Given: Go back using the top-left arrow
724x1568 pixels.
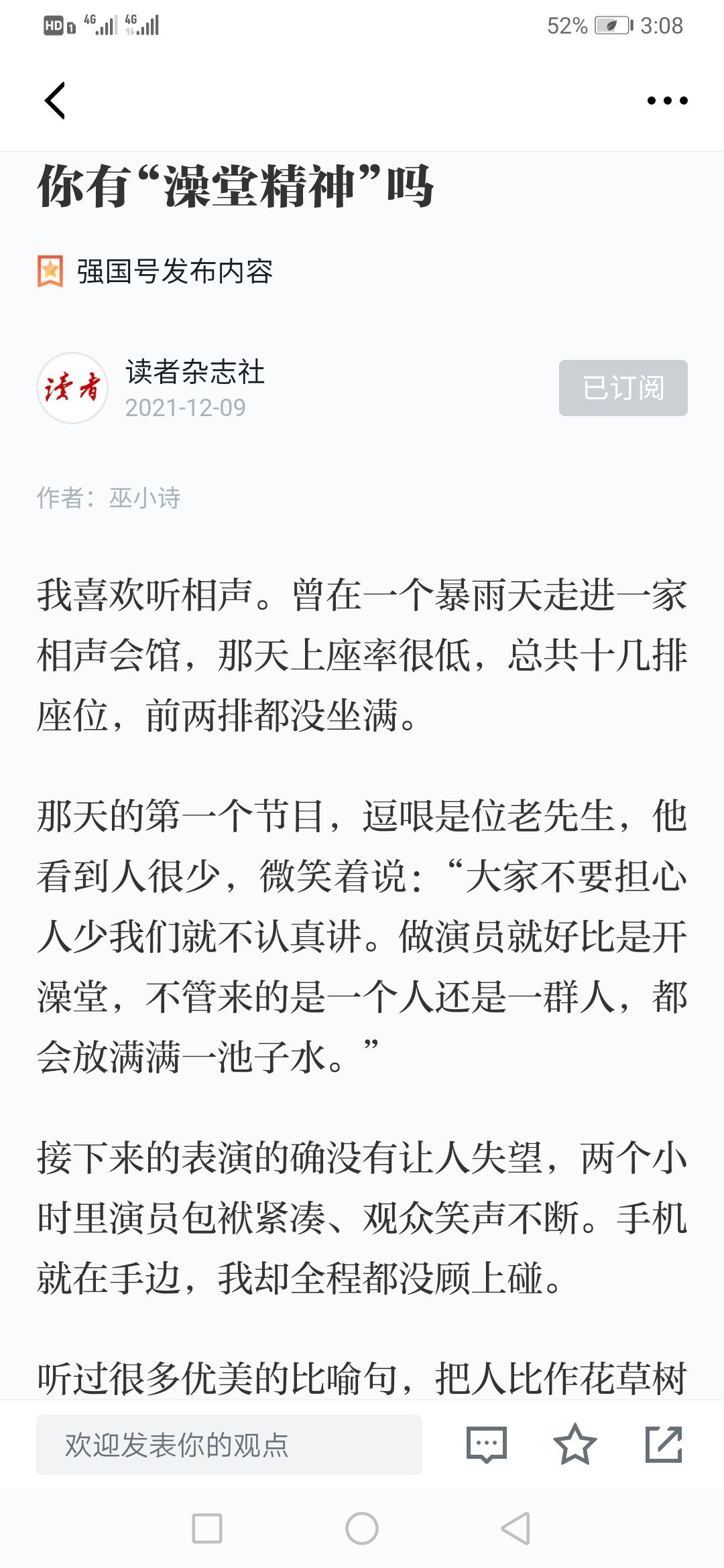Looking at the screenshot, I should 55,101.
